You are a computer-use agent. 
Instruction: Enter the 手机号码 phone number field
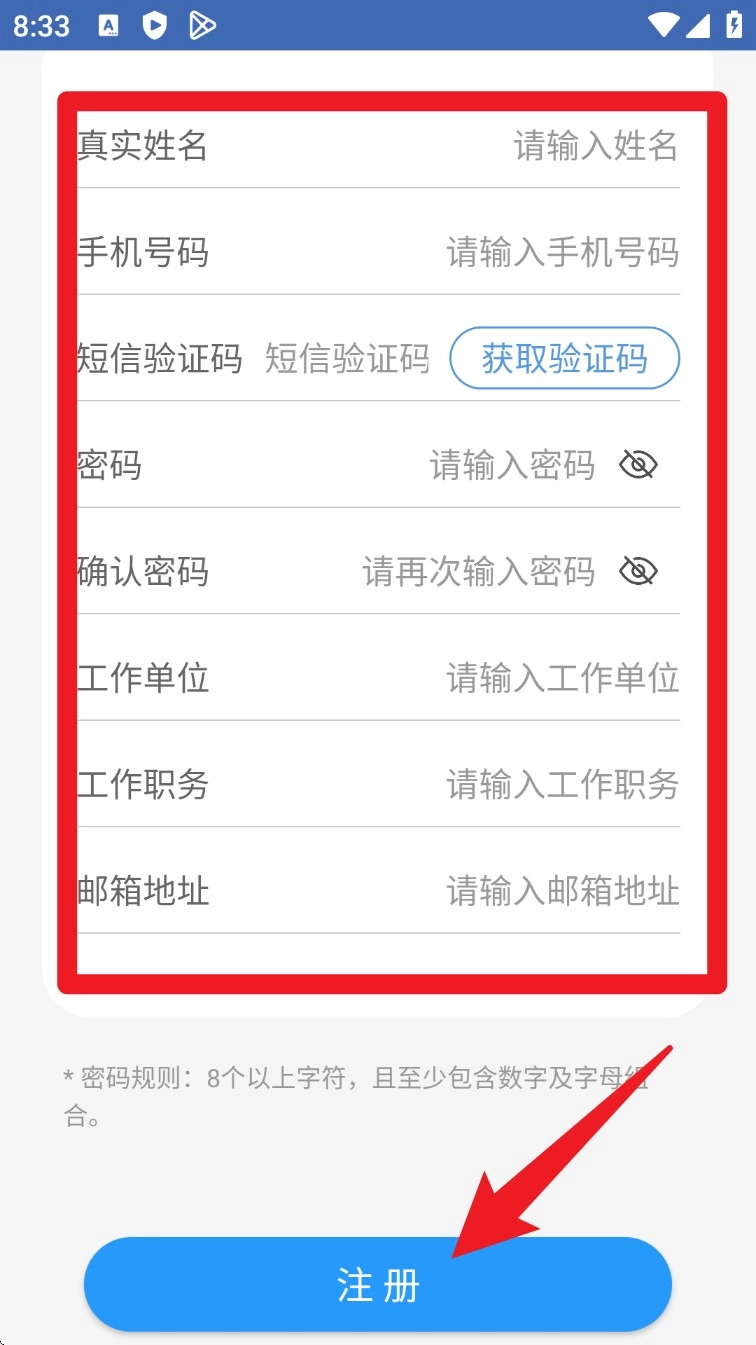(562, 252)
